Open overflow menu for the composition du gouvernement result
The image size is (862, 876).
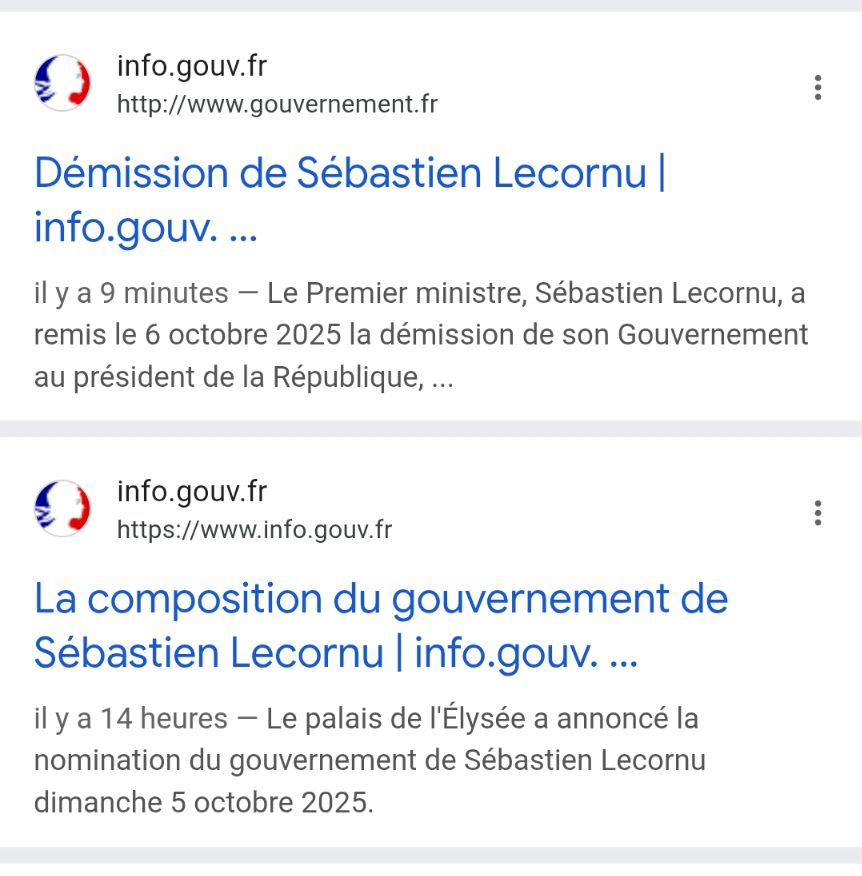(817, 513)
